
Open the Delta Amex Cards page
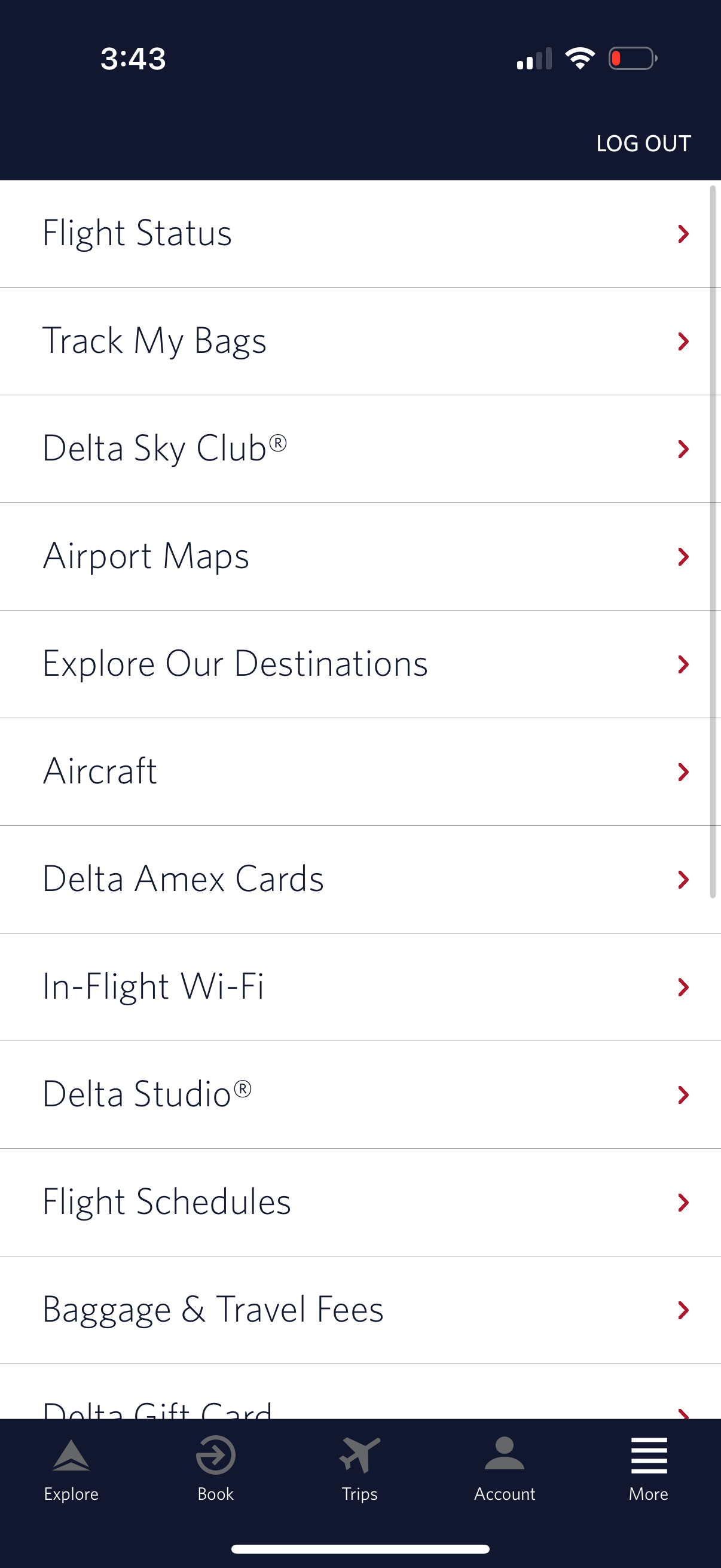pos(360,879)
